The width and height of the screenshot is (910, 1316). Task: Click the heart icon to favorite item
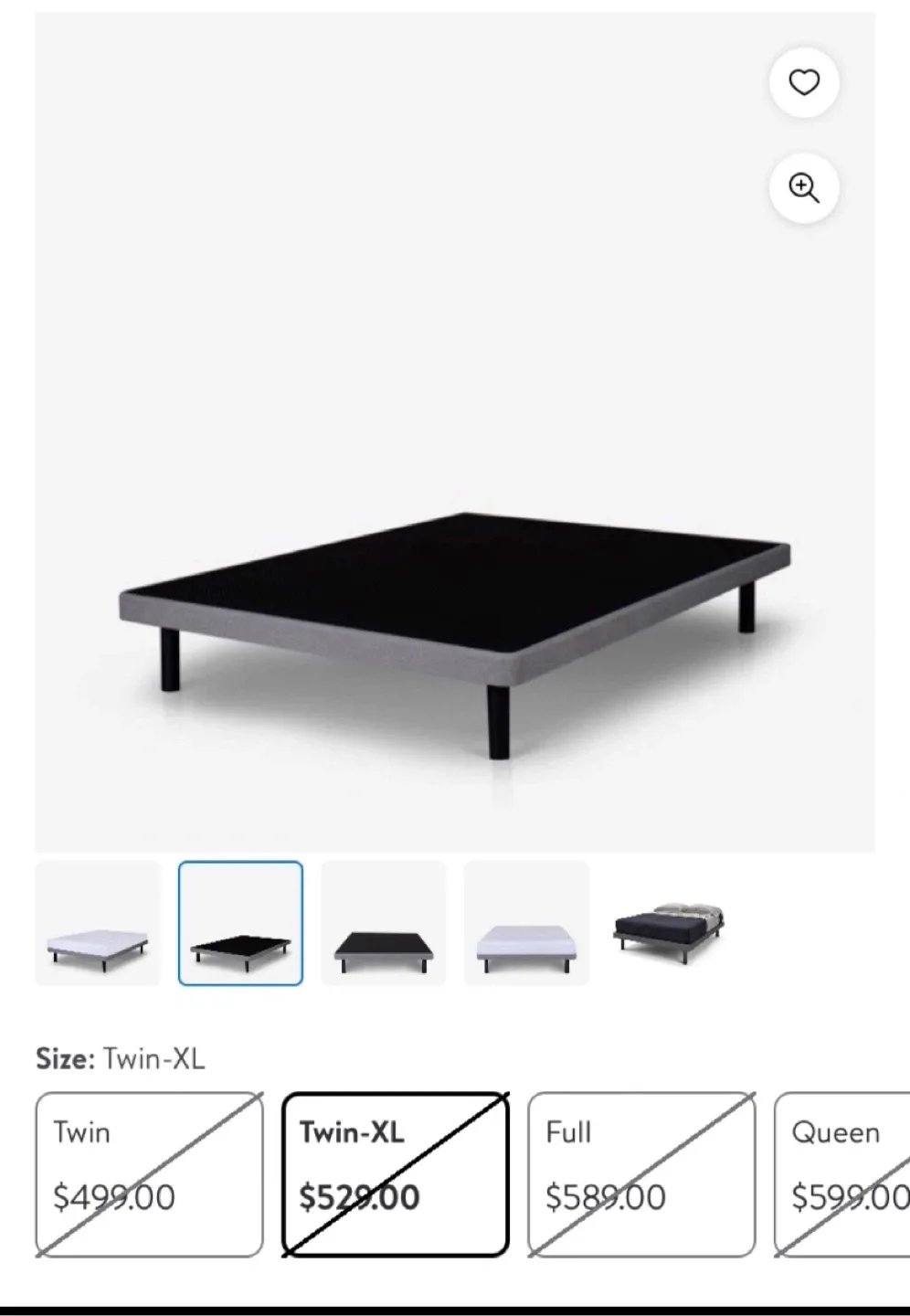(x=803, y=83)
